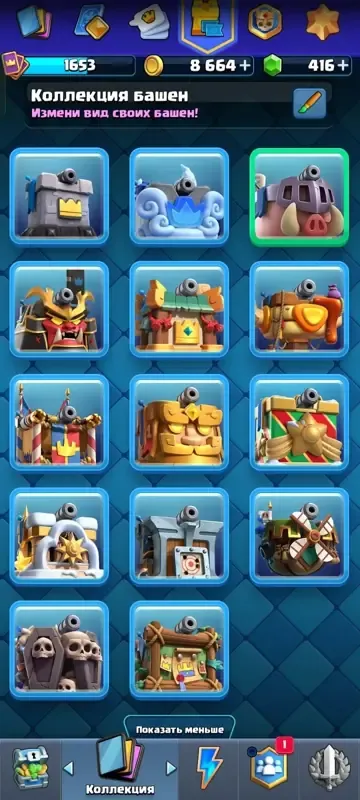Image resolution: width=360 pixels, height=800 pixels.
Task: Select the hog helmet tower skin
Action: pos(299,197)
